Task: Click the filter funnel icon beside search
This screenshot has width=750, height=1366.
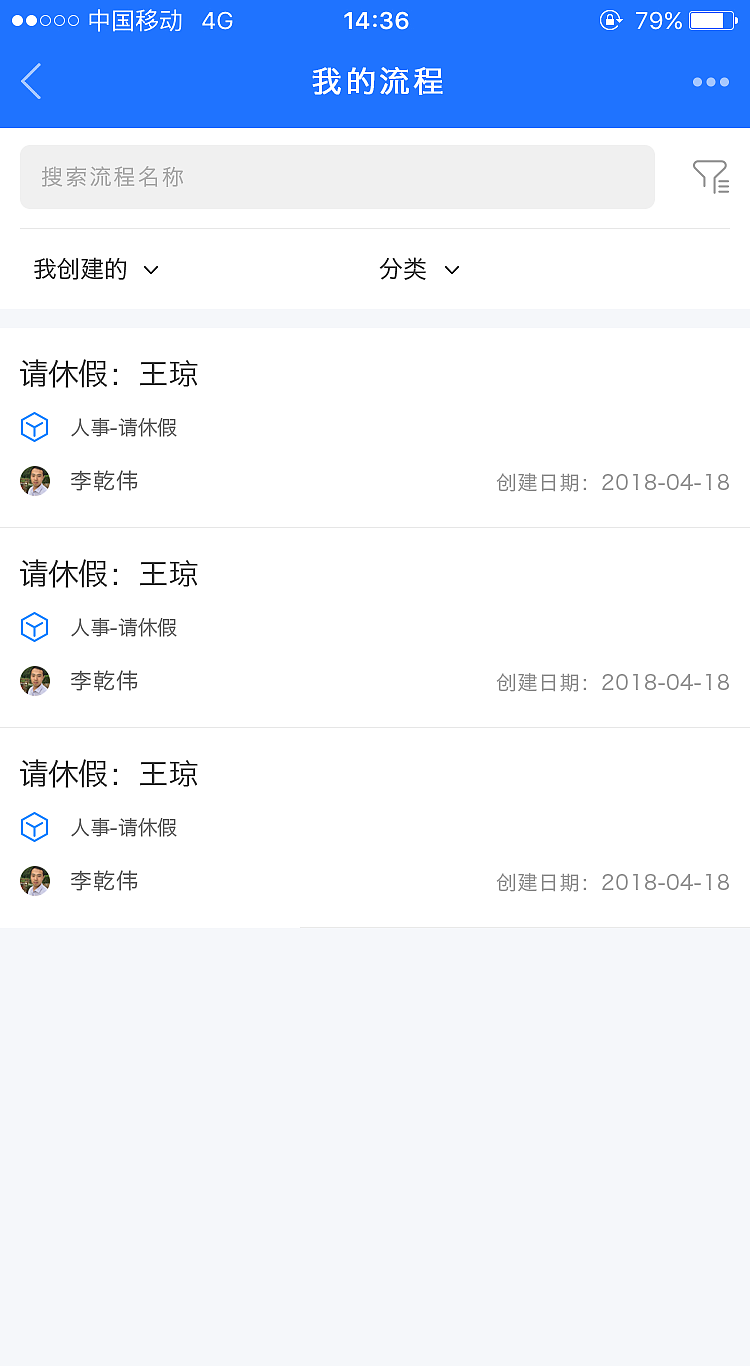Action: tap(711, 176)
